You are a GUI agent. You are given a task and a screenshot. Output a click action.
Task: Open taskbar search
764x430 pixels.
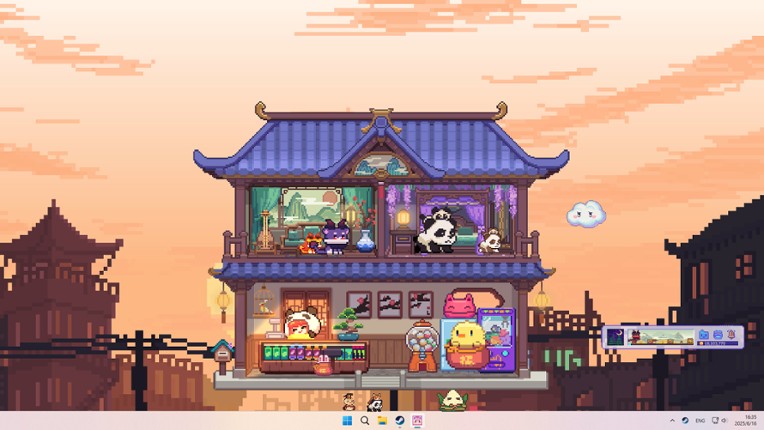click(365, 421)
